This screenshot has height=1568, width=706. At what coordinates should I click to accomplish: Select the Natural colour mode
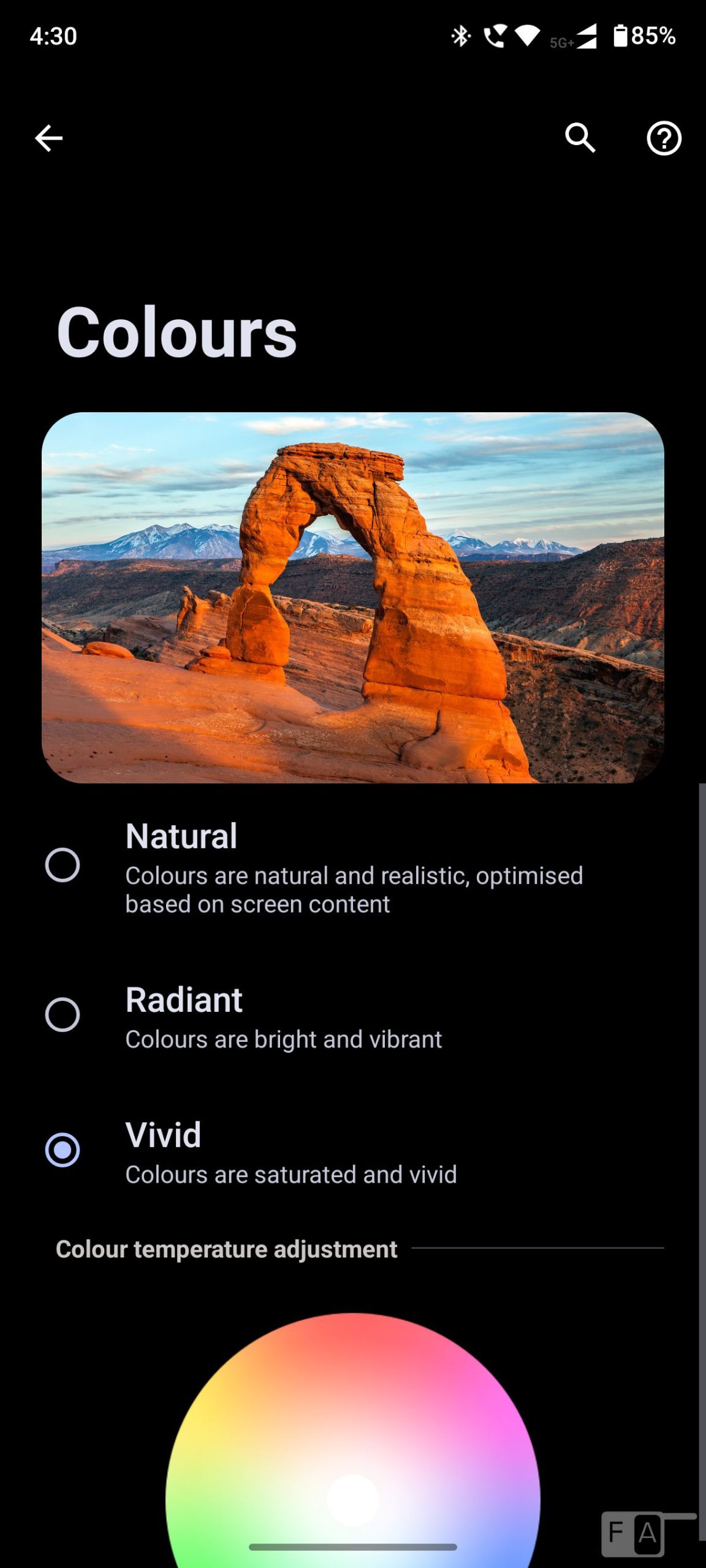click(63, 865)
